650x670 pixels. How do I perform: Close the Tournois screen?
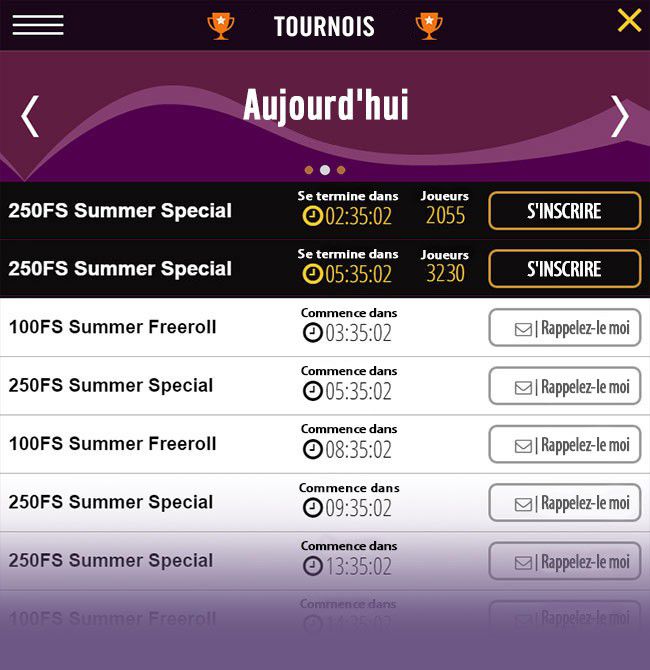click(x=629, y=21)
